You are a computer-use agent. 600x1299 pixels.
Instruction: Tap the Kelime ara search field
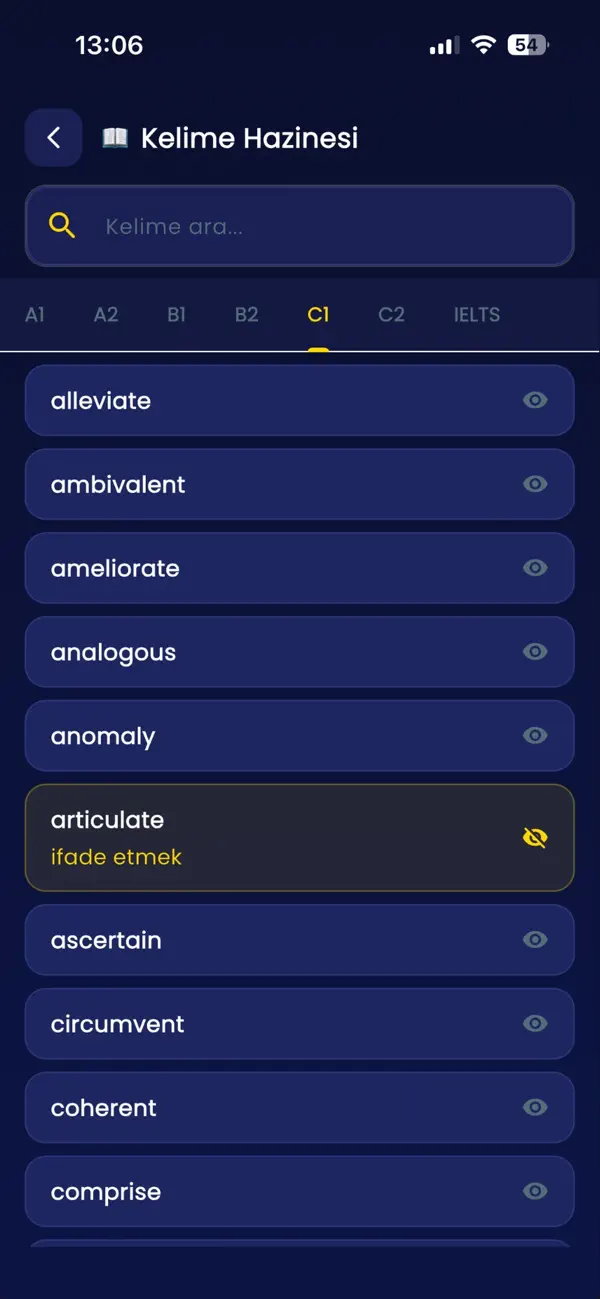[x=300, y=226]
